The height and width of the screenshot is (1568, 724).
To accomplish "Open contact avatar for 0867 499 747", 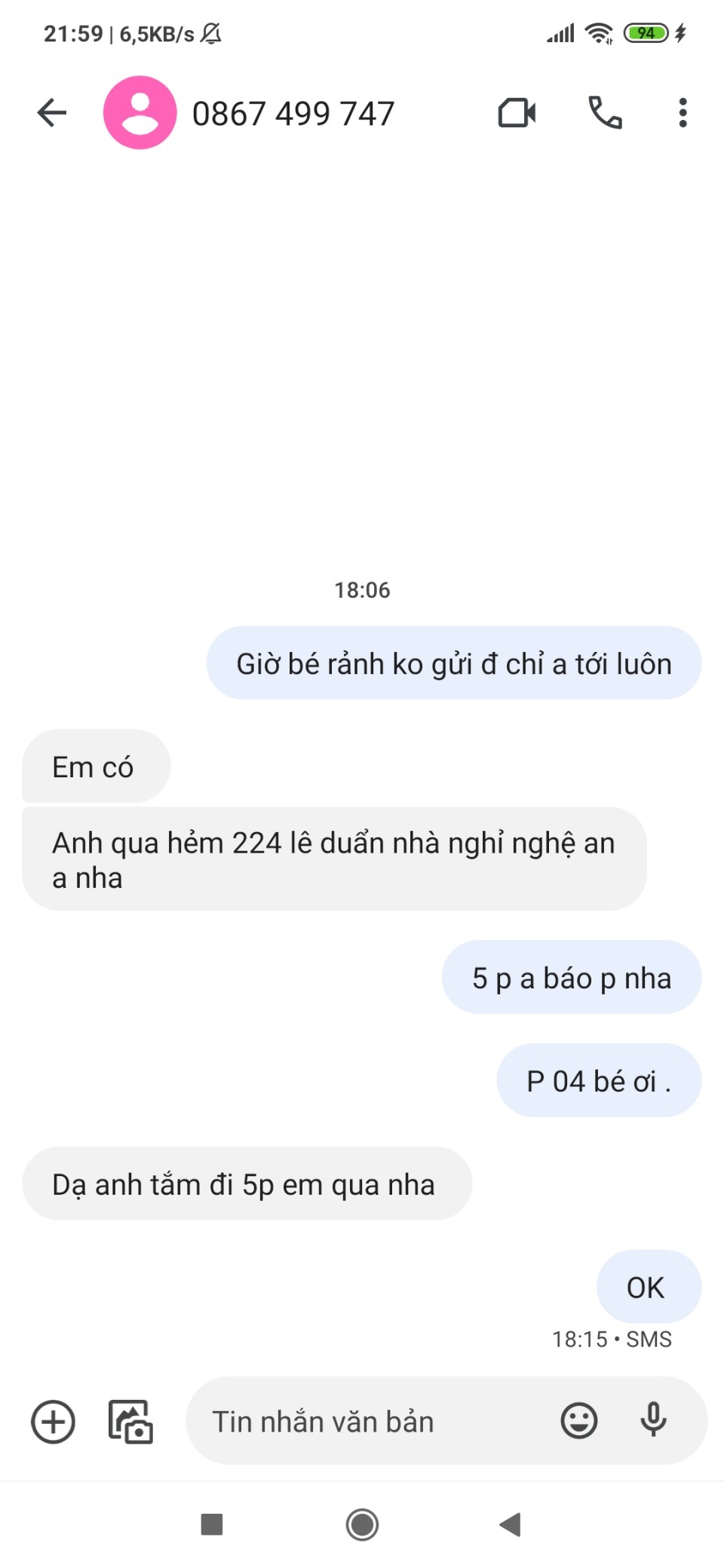I will point(140,113).
